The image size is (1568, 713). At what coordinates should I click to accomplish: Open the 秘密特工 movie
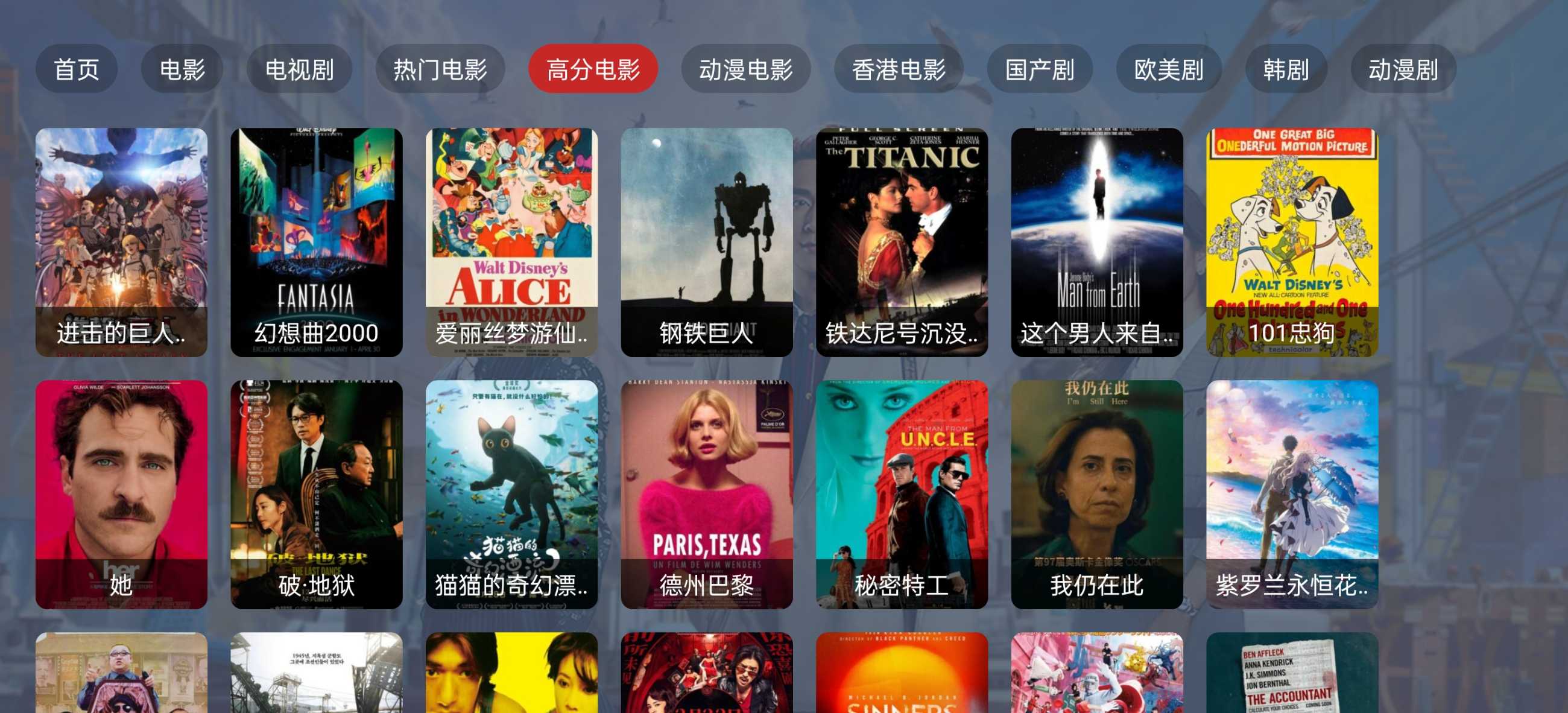coord(902,494)
